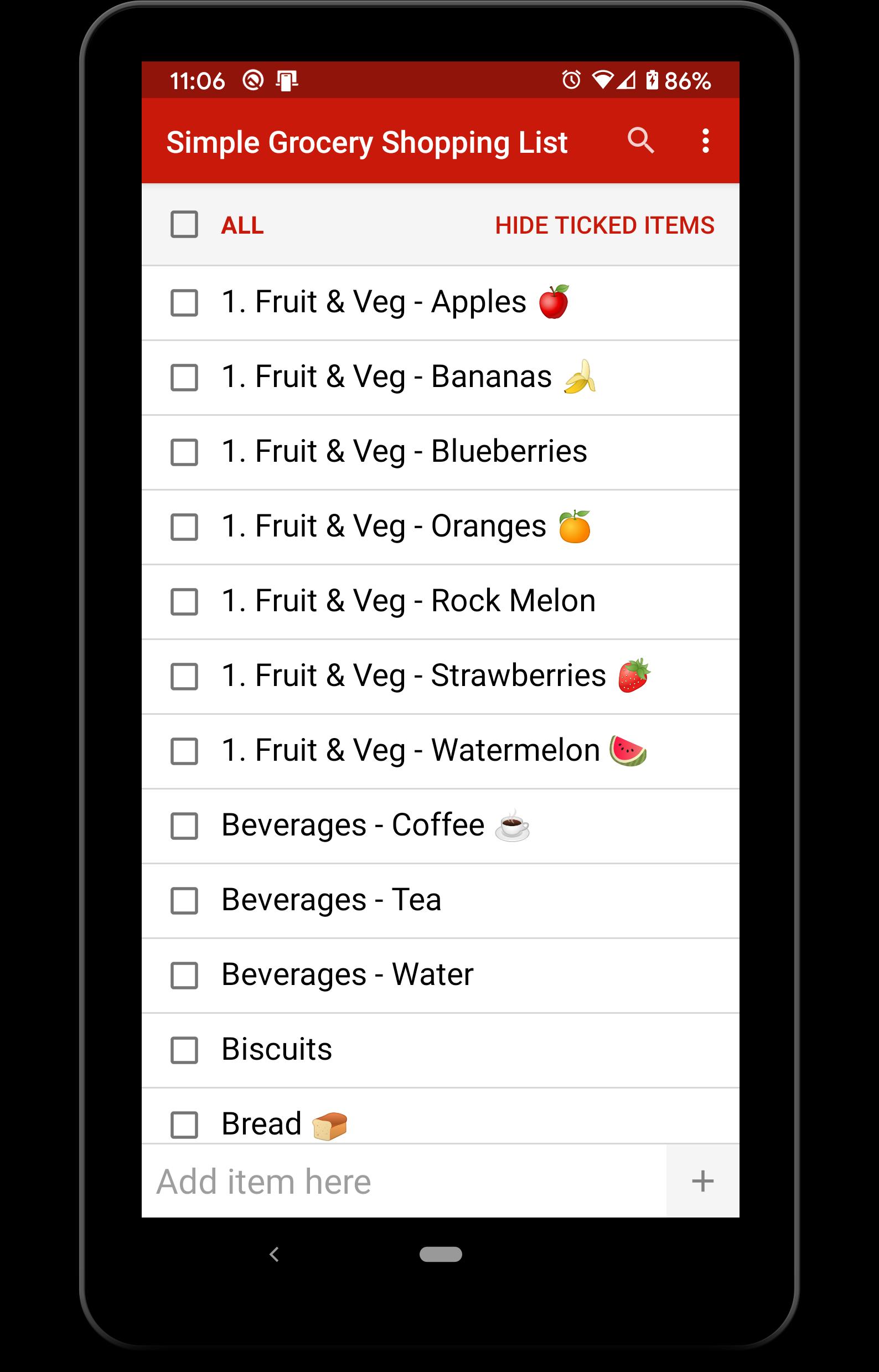879x1372 pixels.
Task: Go back using the system back arrow
Action: [x=275, y=1255]
